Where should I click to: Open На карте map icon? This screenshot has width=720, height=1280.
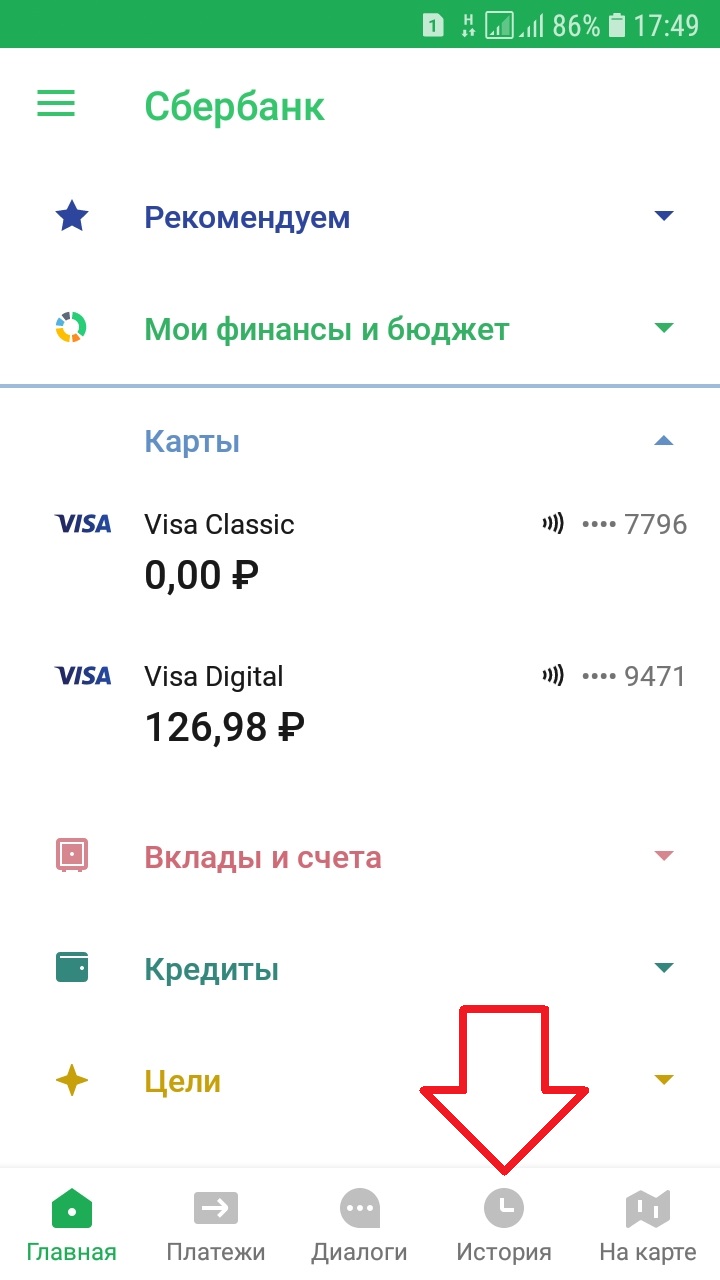646,1210
